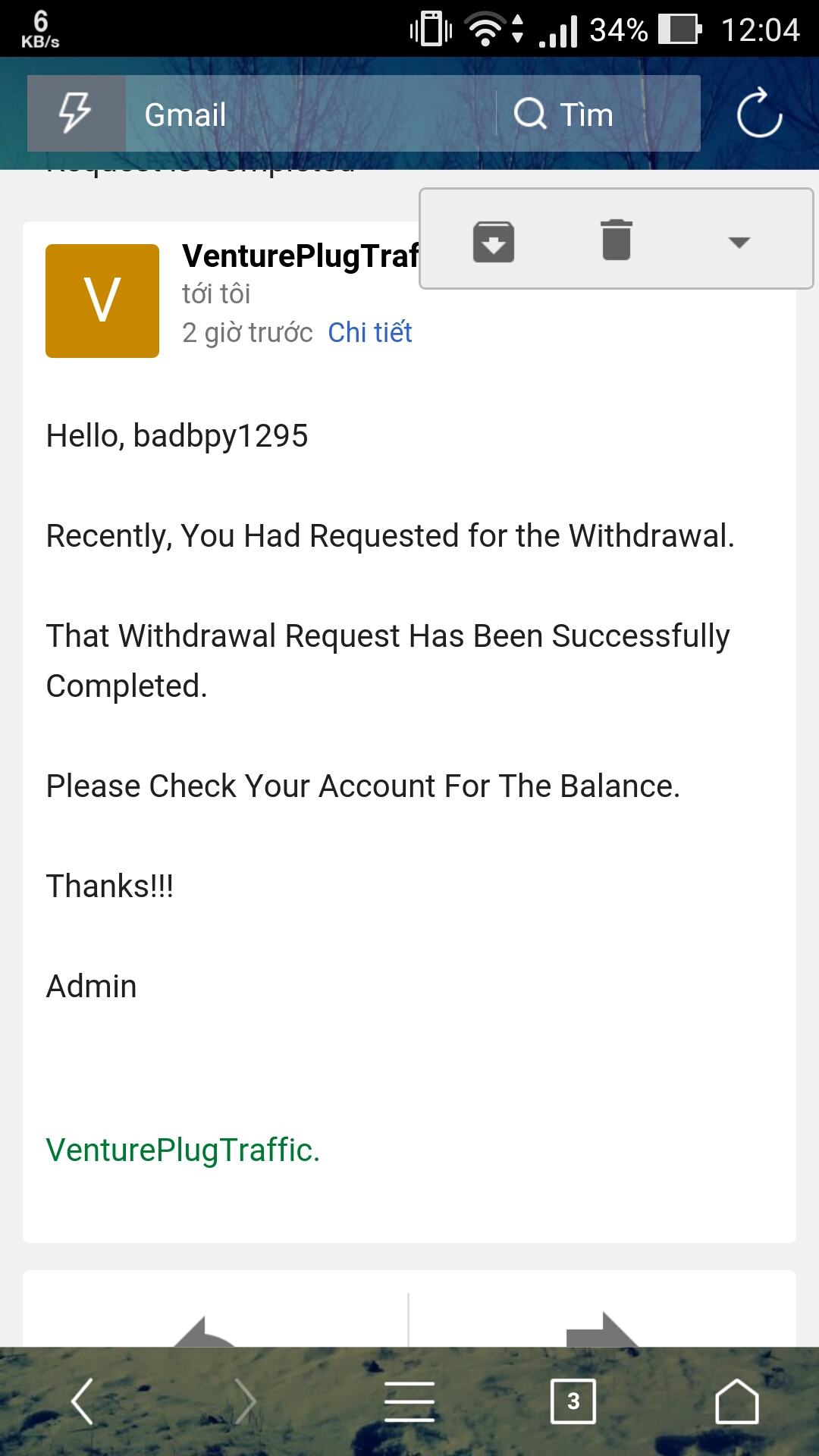View the three open tabs
This screenshot has width=819, height=1456.
[x=573, y=1401]
